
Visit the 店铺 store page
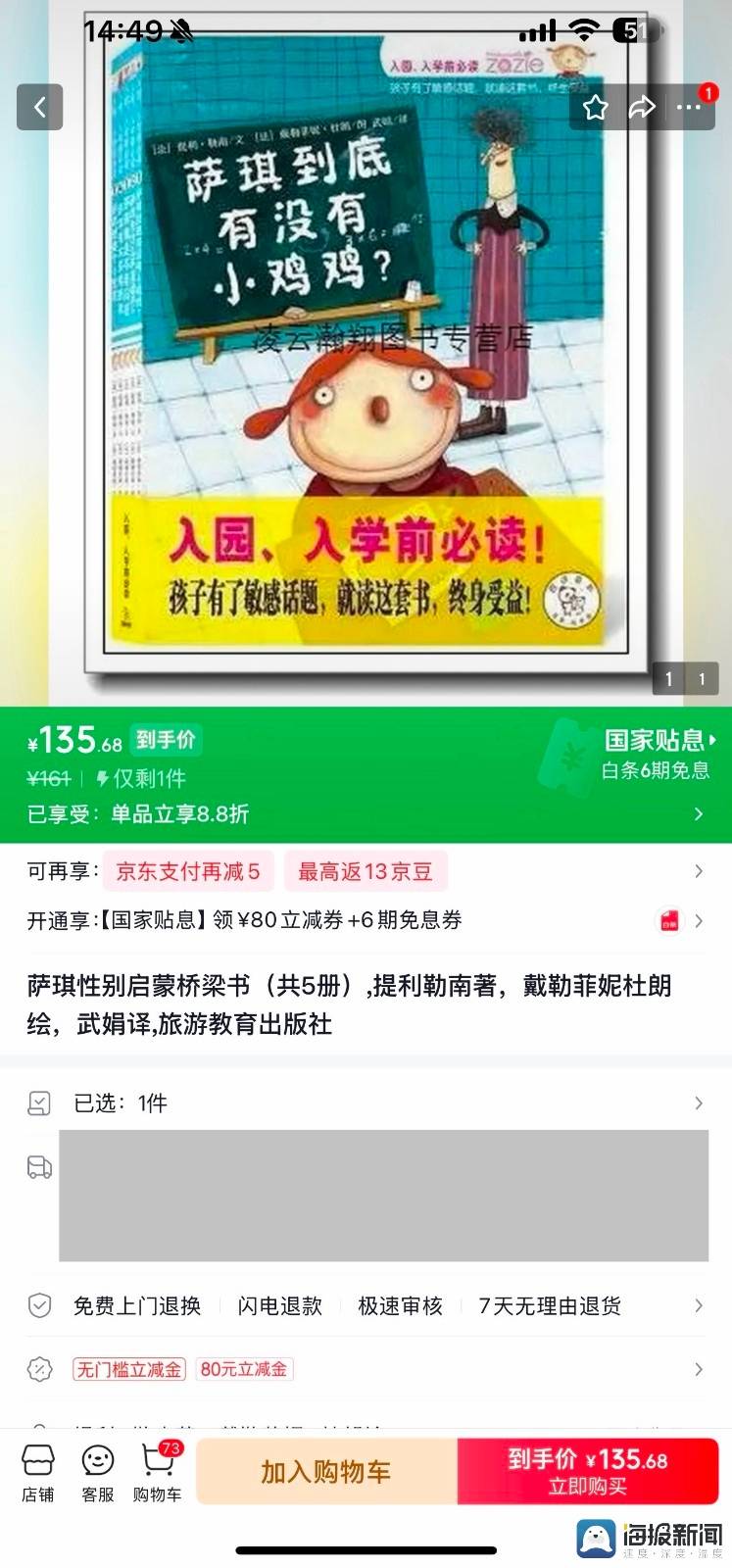click(38, 1472)
